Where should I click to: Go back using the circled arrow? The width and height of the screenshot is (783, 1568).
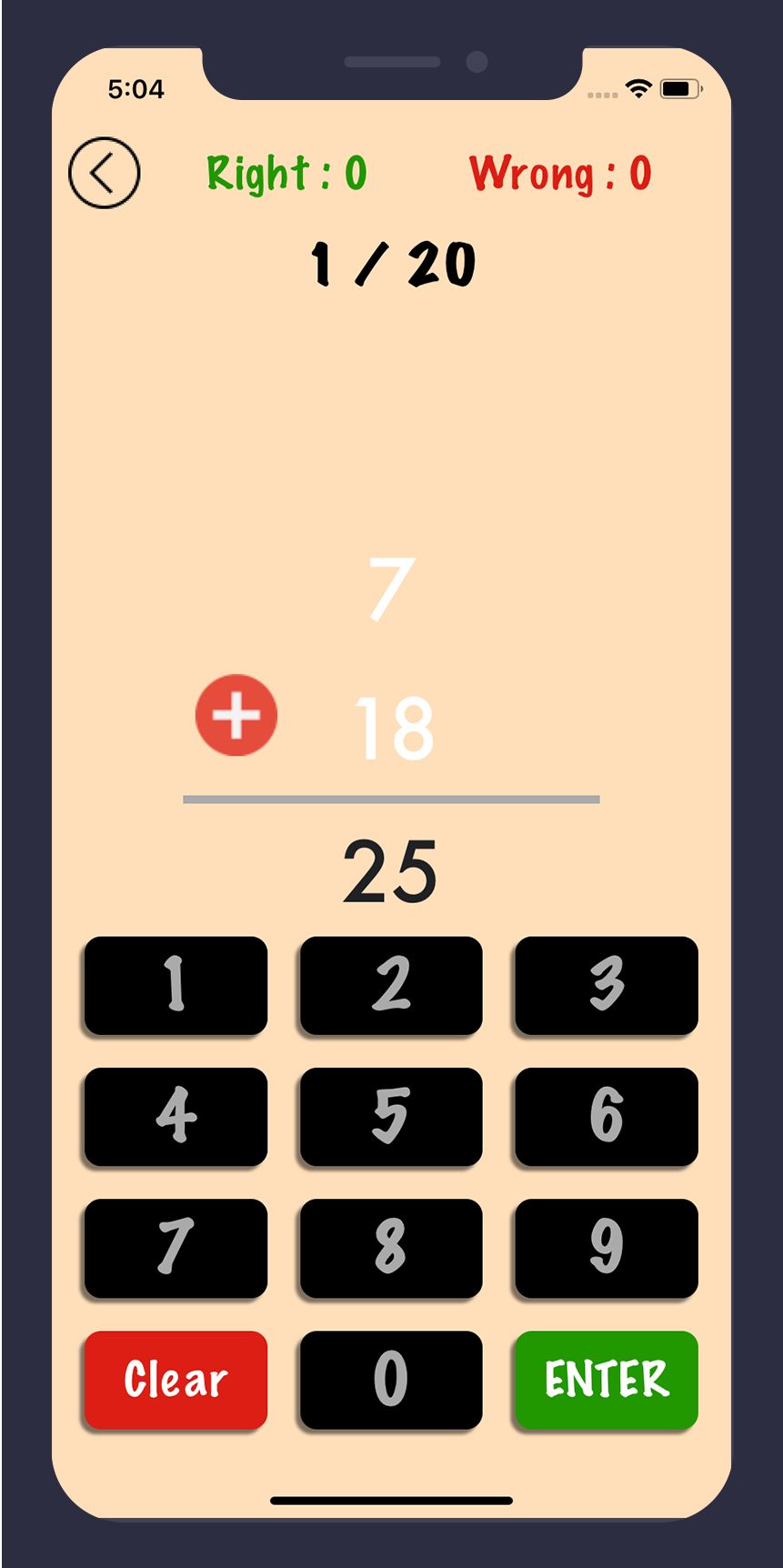[105, 173]
